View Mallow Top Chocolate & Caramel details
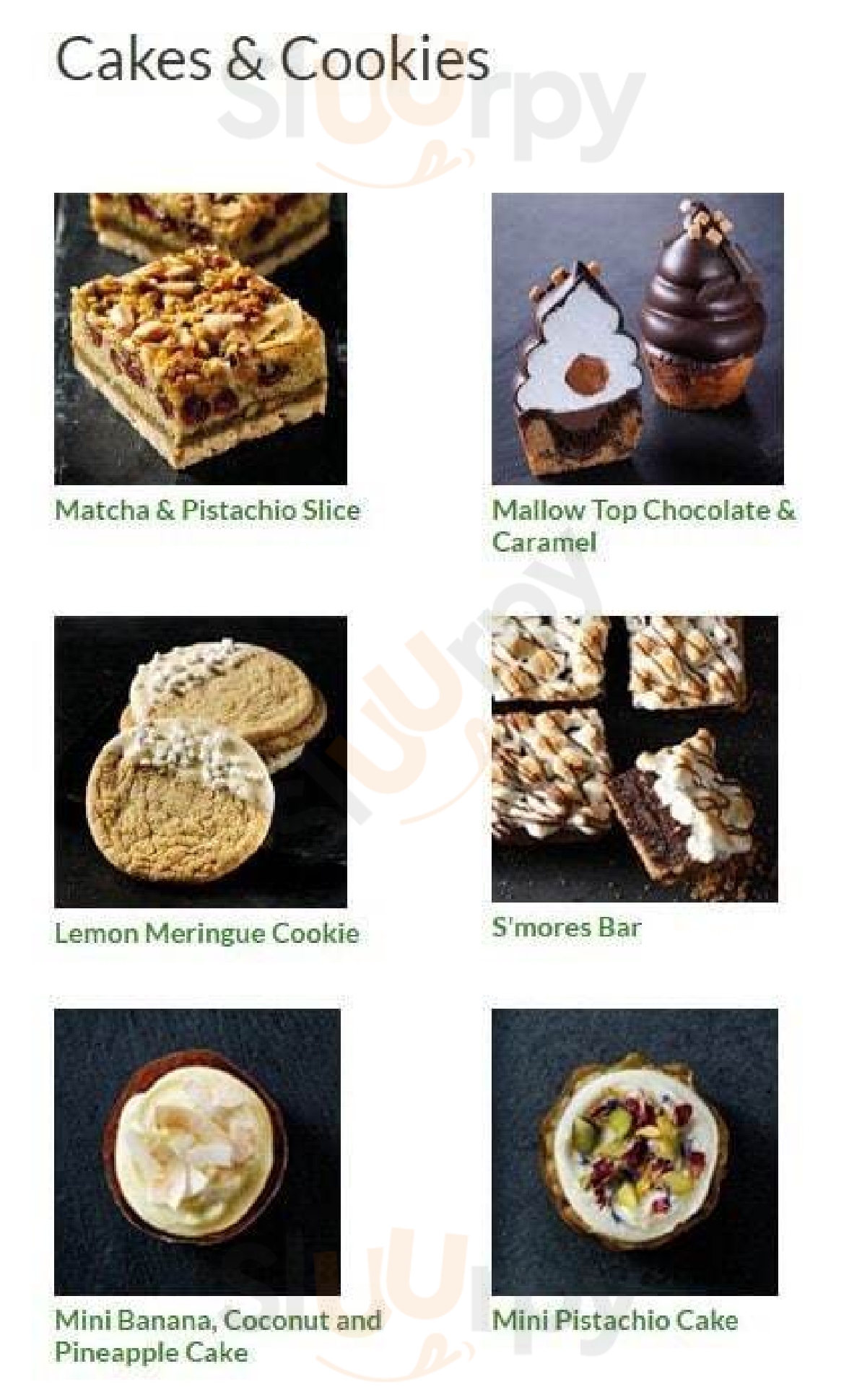The width and height of the screenshot is (862, 1400). [x=643, y=526]
